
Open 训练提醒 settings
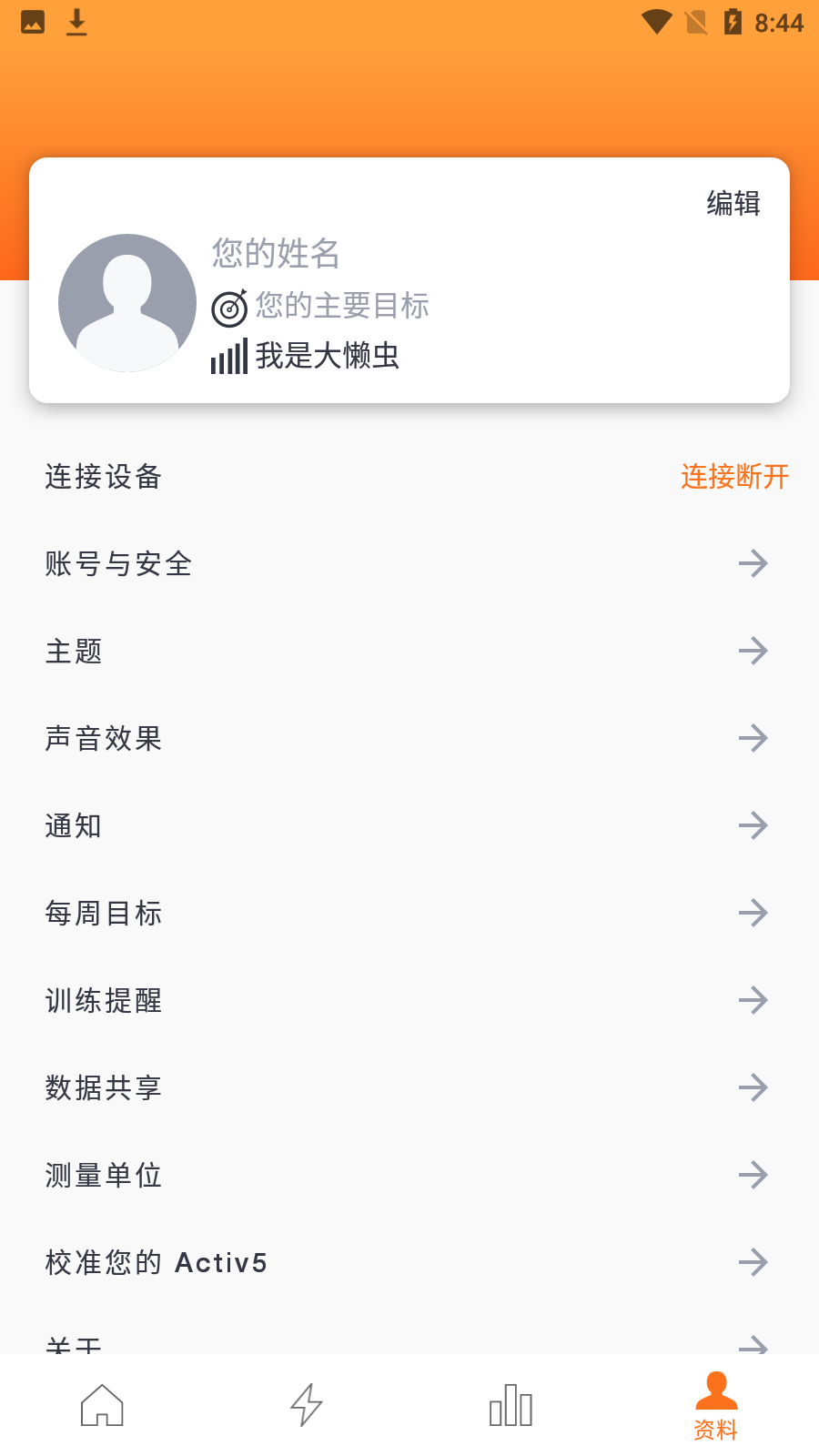(409, 1000)
